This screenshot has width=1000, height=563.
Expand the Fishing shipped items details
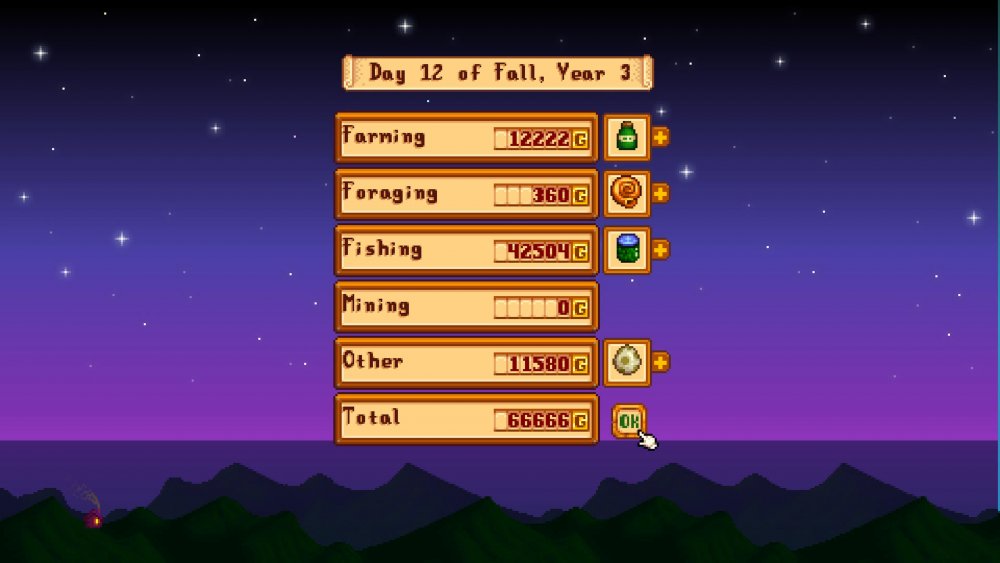[x=660, y=249]
